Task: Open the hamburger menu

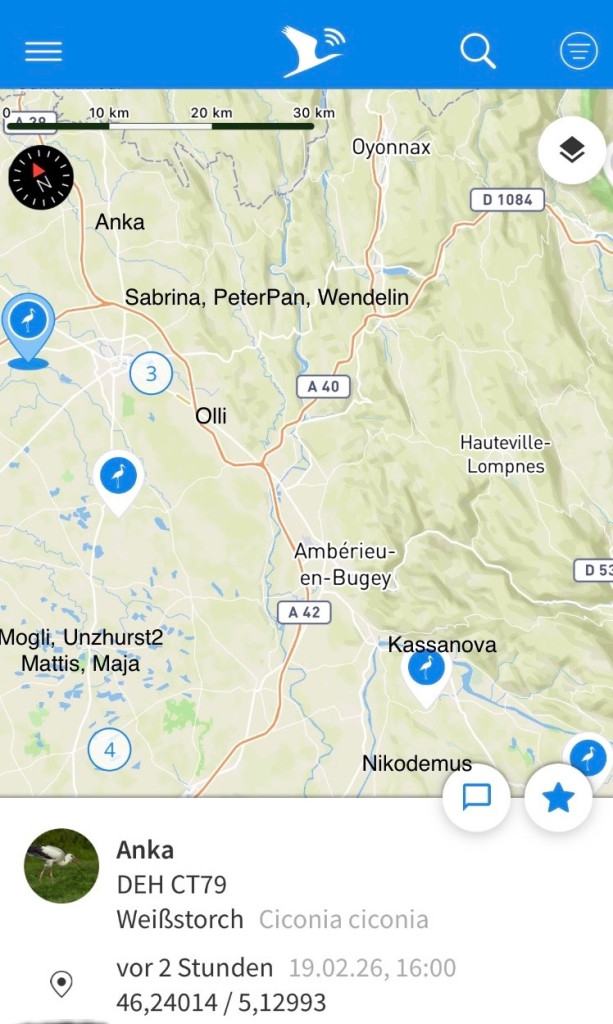Action: point(43,52)
